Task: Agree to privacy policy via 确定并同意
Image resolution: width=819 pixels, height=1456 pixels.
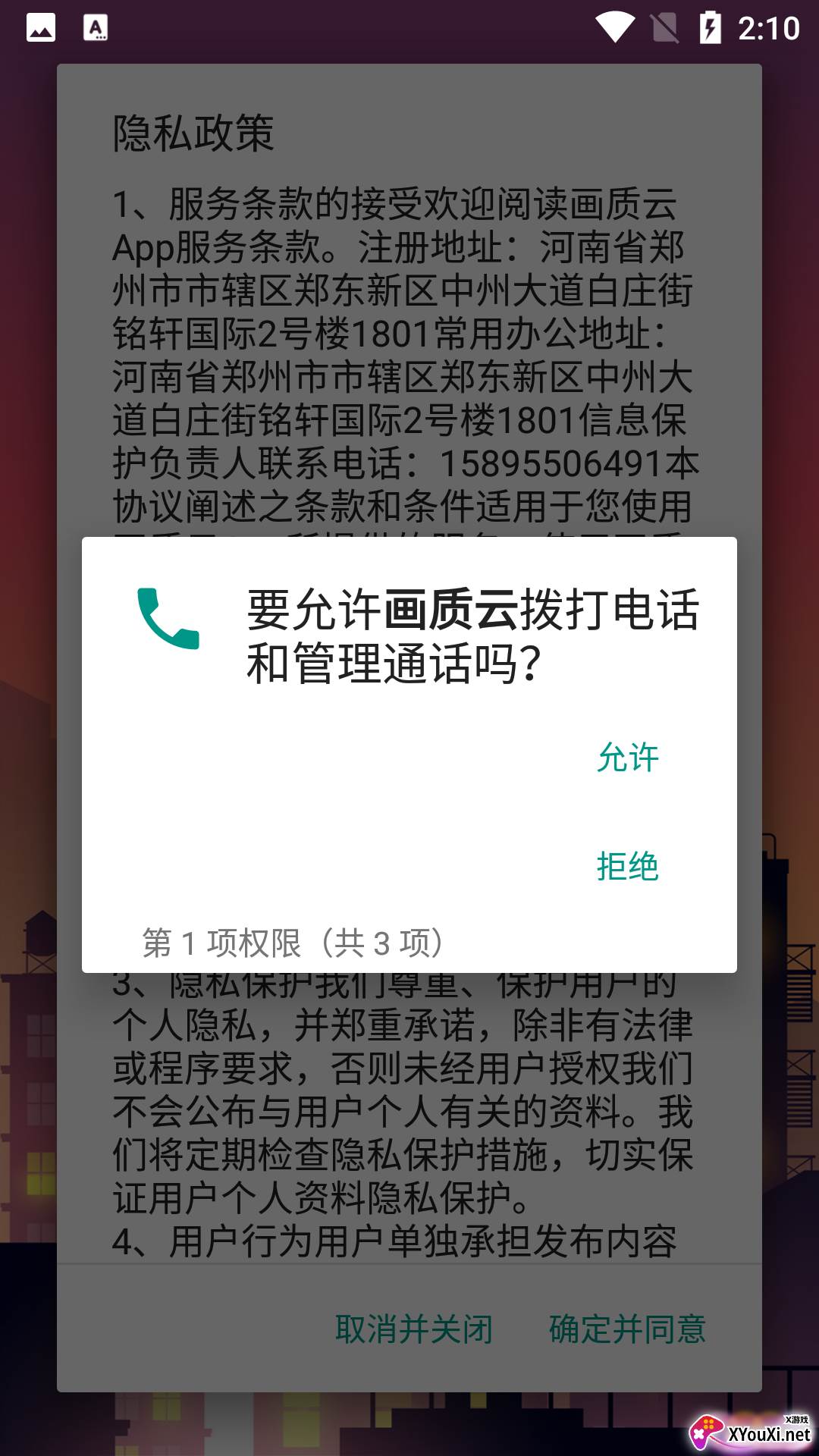Action: pyautogui.click(x=627, y=1329)
